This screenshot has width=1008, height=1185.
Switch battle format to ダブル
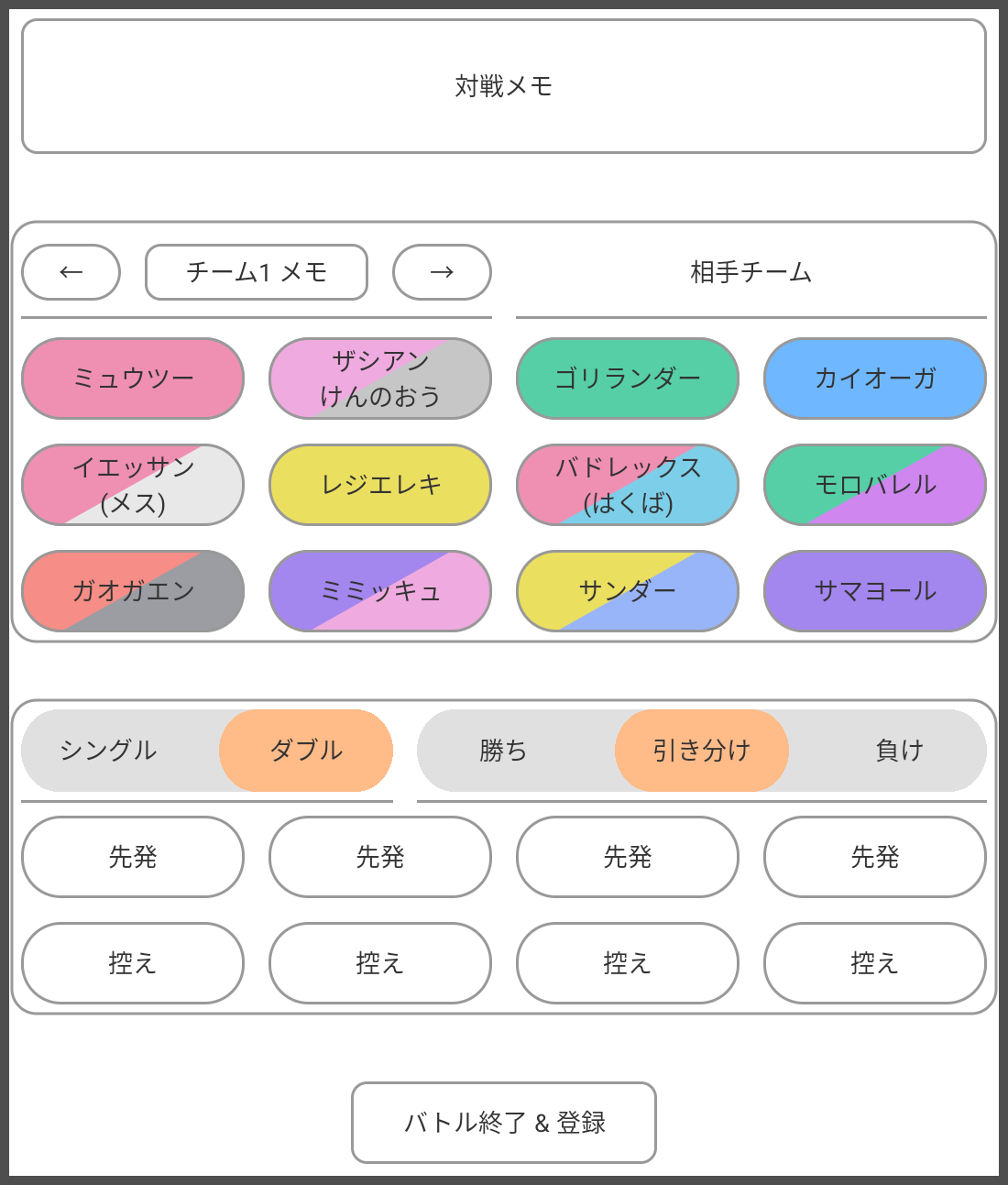coord(306,751)
